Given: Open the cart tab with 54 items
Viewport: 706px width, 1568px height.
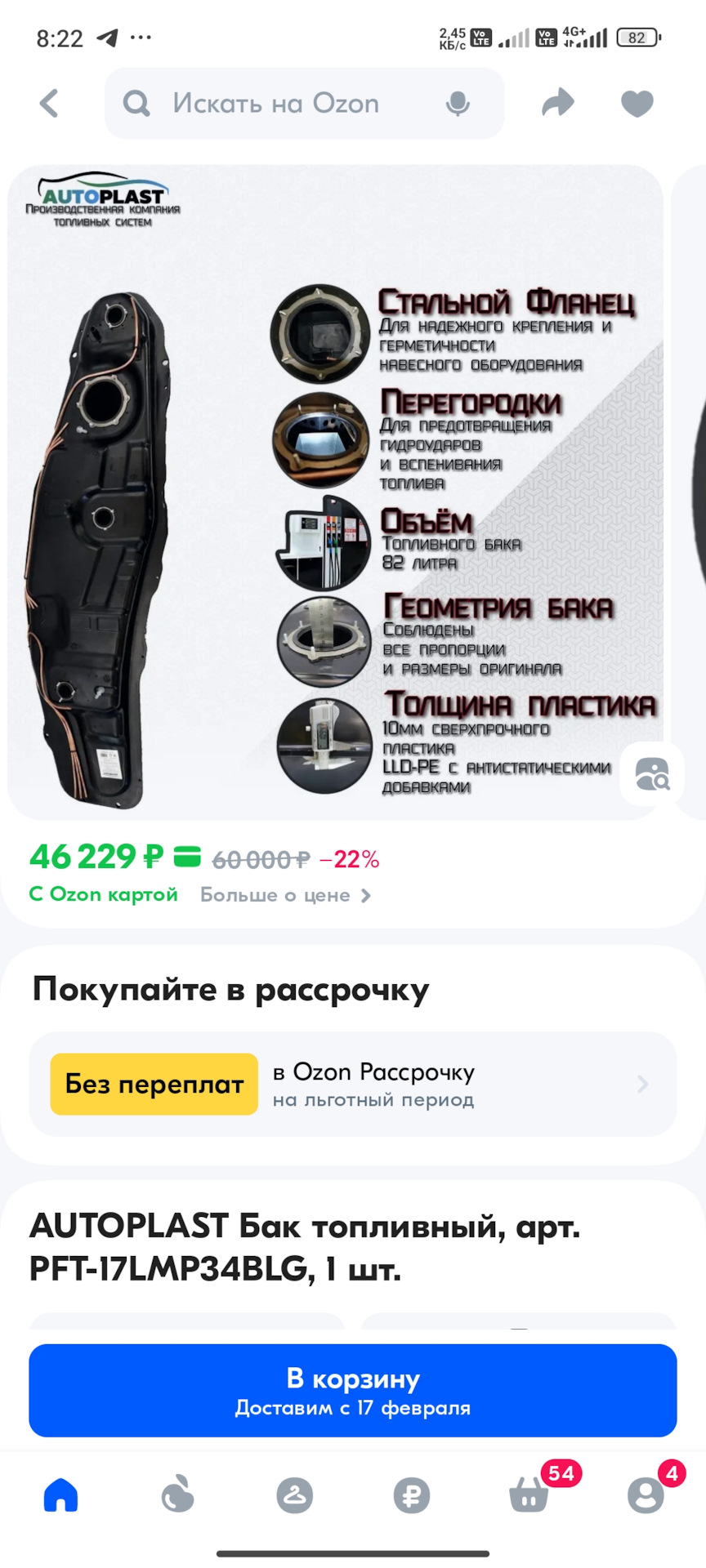Looking at the screenshot, I should (x=529, y=1495).
